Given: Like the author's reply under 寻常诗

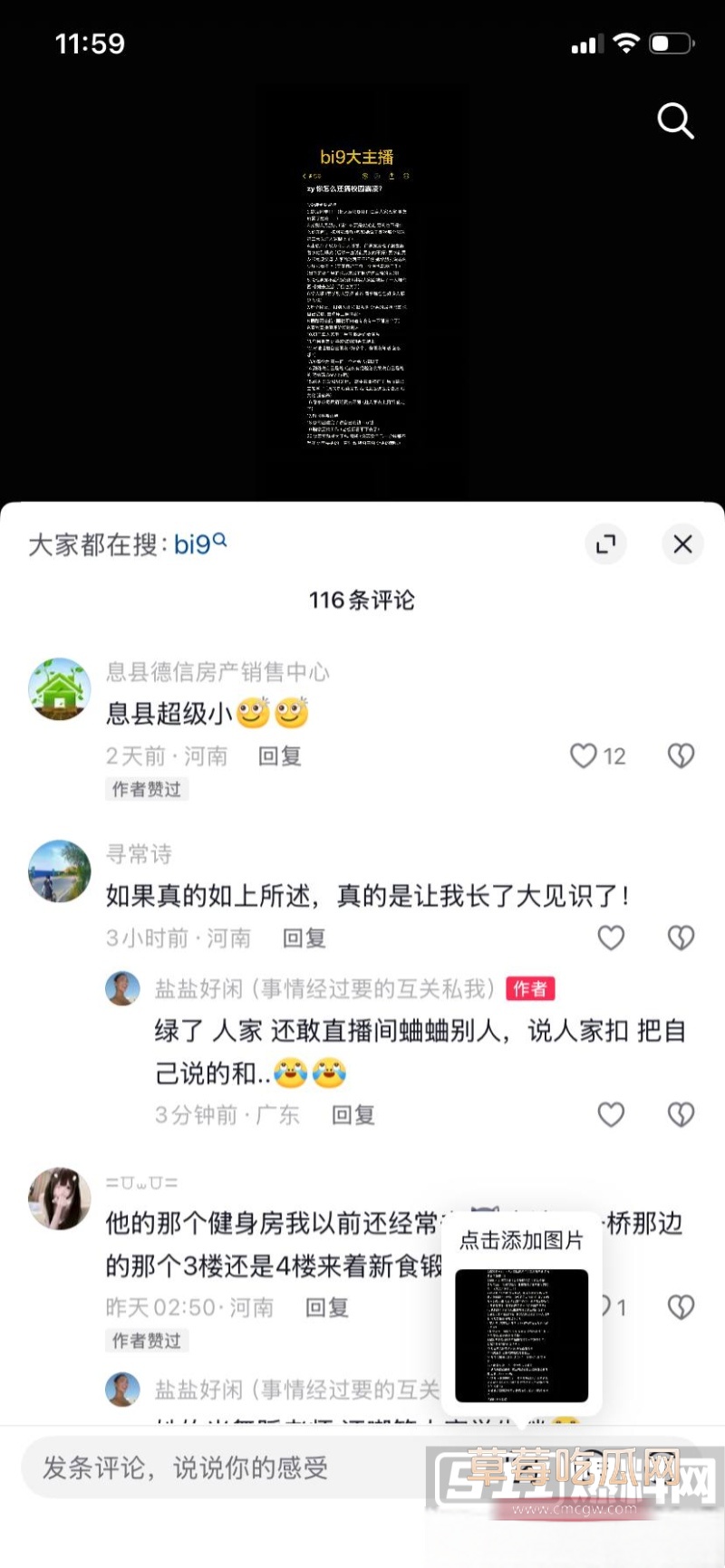Looking at the screenshot, I should pos(611,1115).
